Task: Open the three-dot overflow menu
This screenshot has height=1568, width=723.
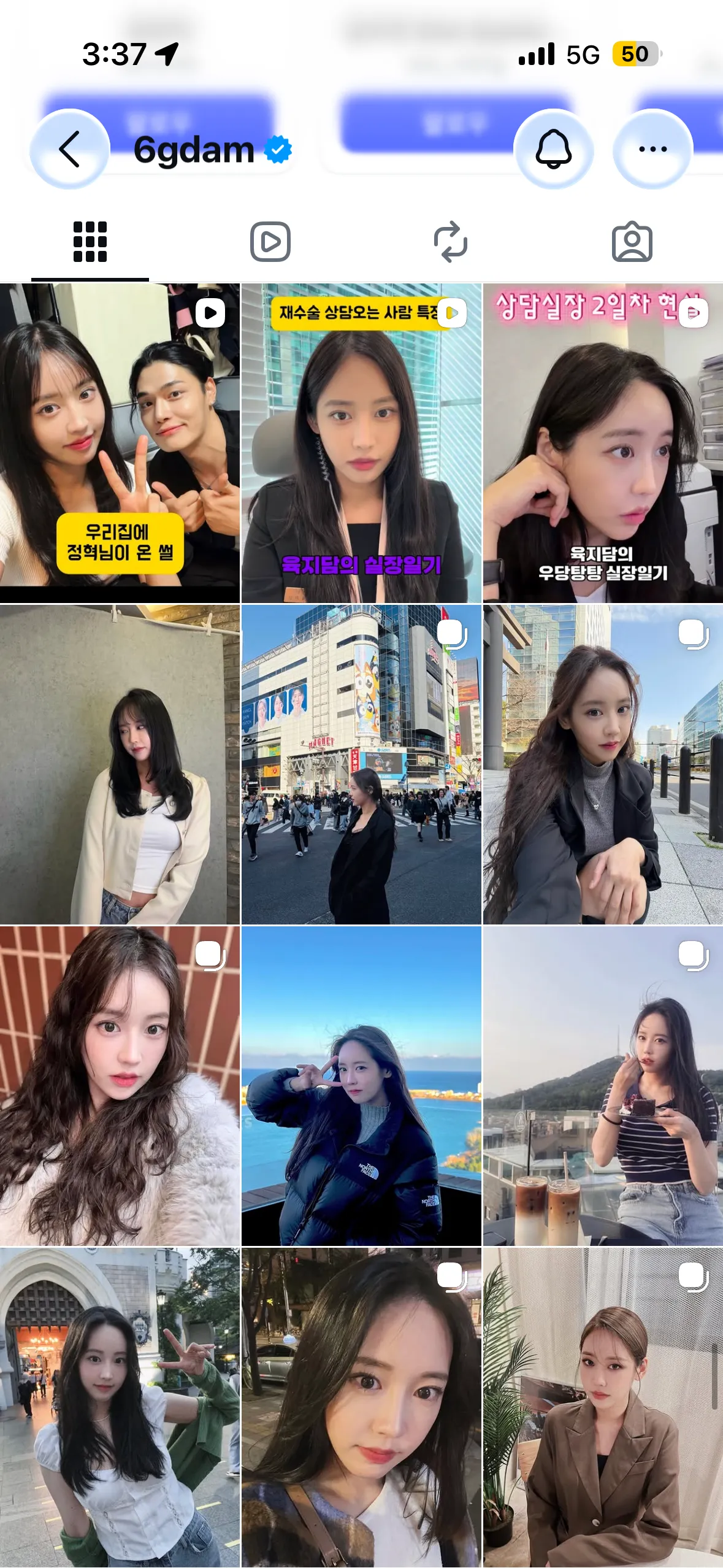Action: (652, 149)
